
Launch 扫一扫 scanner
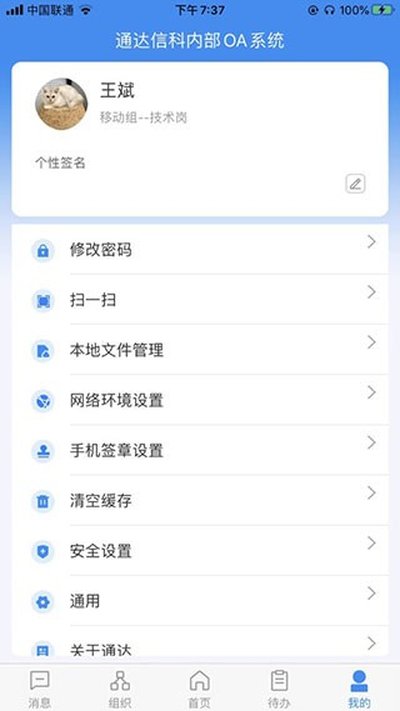[200, 300]
